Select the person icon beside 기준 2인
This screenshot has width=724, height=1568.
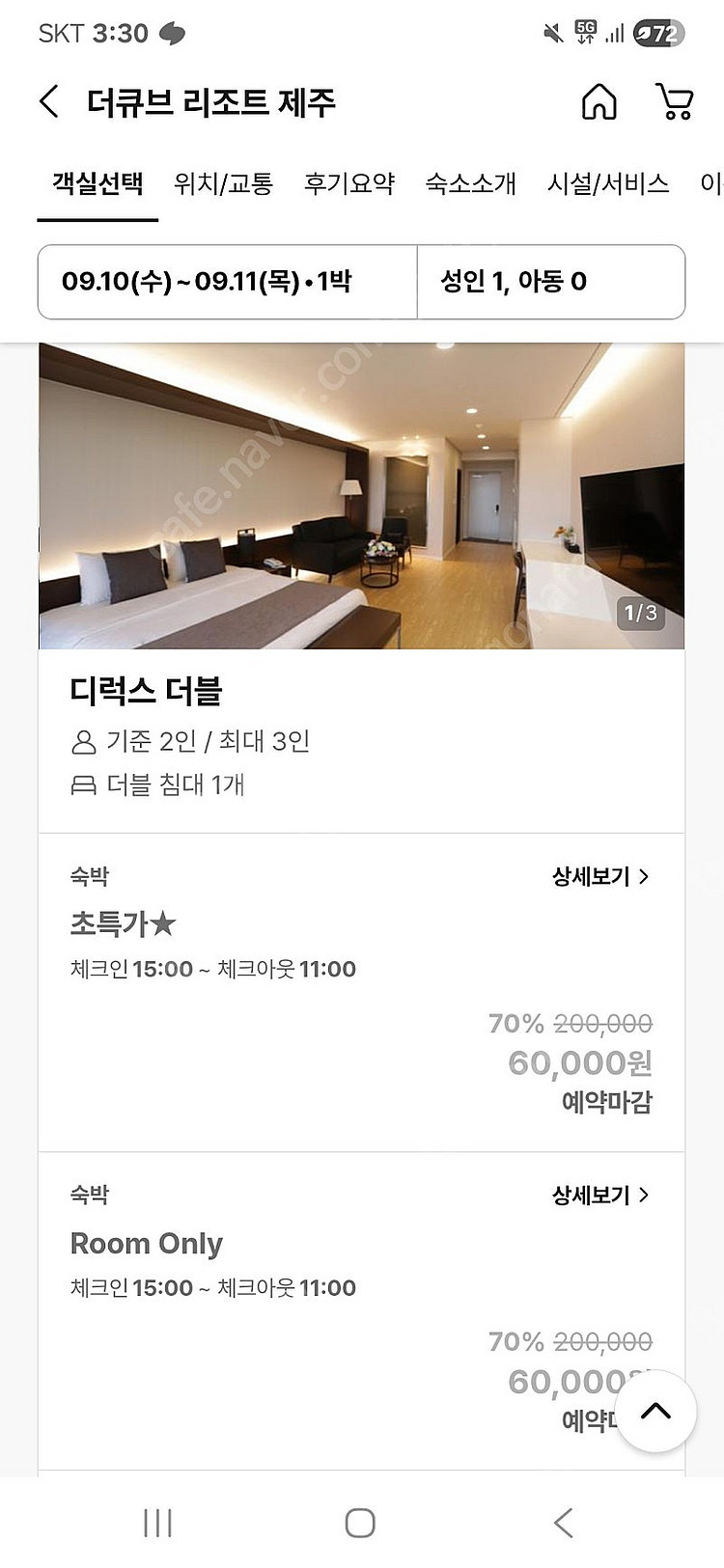tap(82, 743)
